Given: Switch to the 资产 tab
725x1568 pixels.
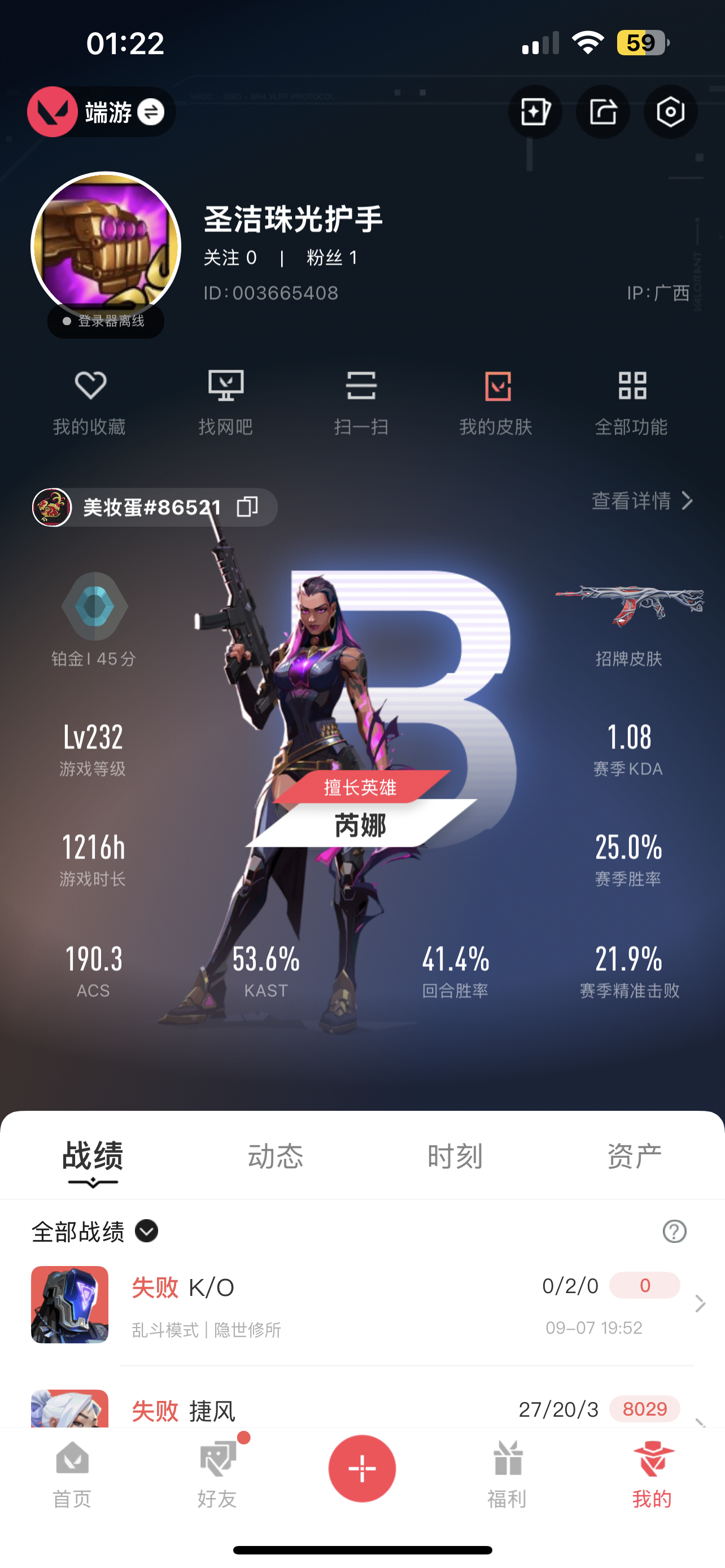Looking at the screenshot, I should tap(634, 1156).
